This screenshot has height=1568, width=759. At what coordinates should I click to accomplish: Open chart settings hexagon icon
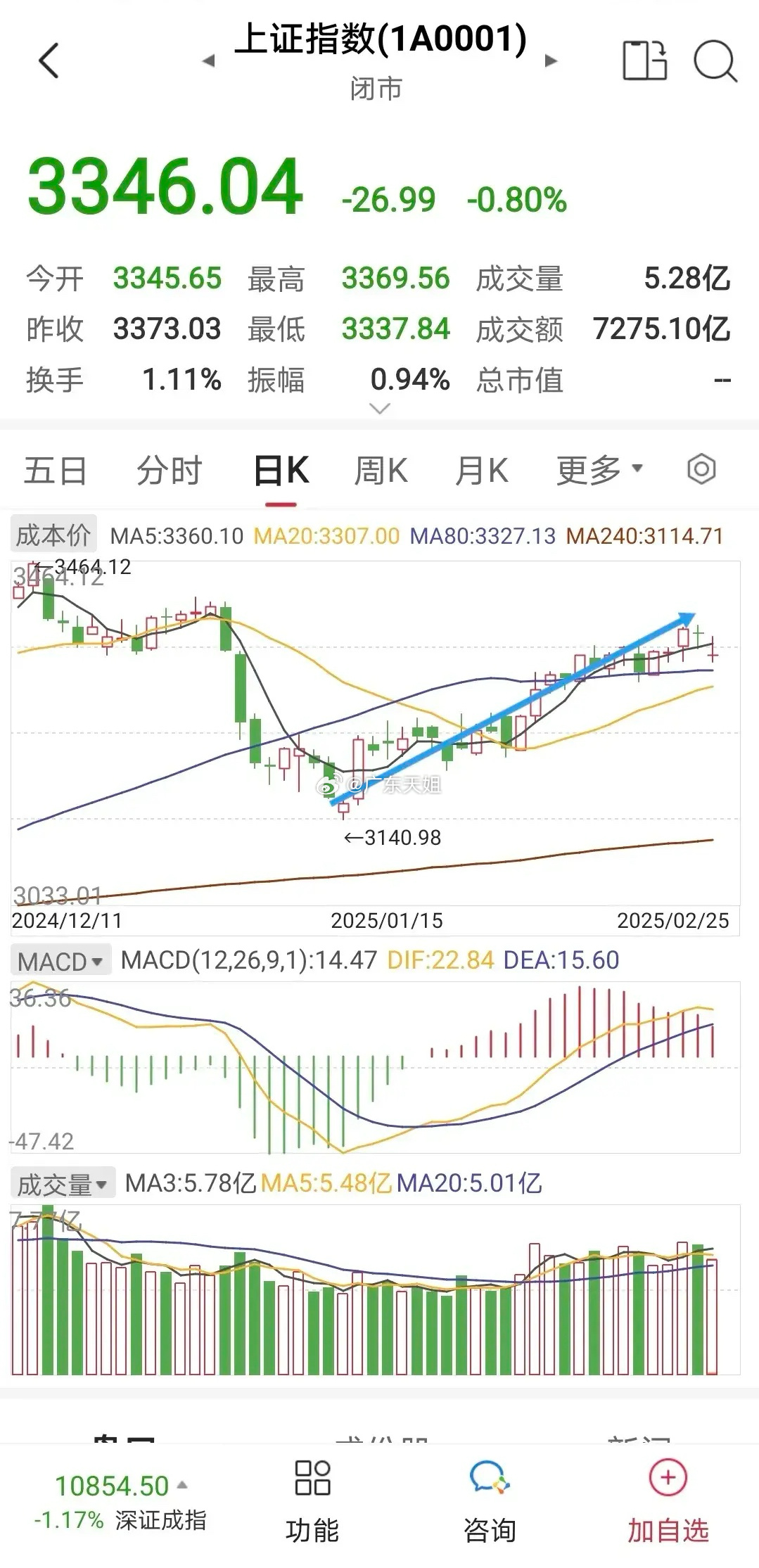pyautogui.click(x=701, y=469)
